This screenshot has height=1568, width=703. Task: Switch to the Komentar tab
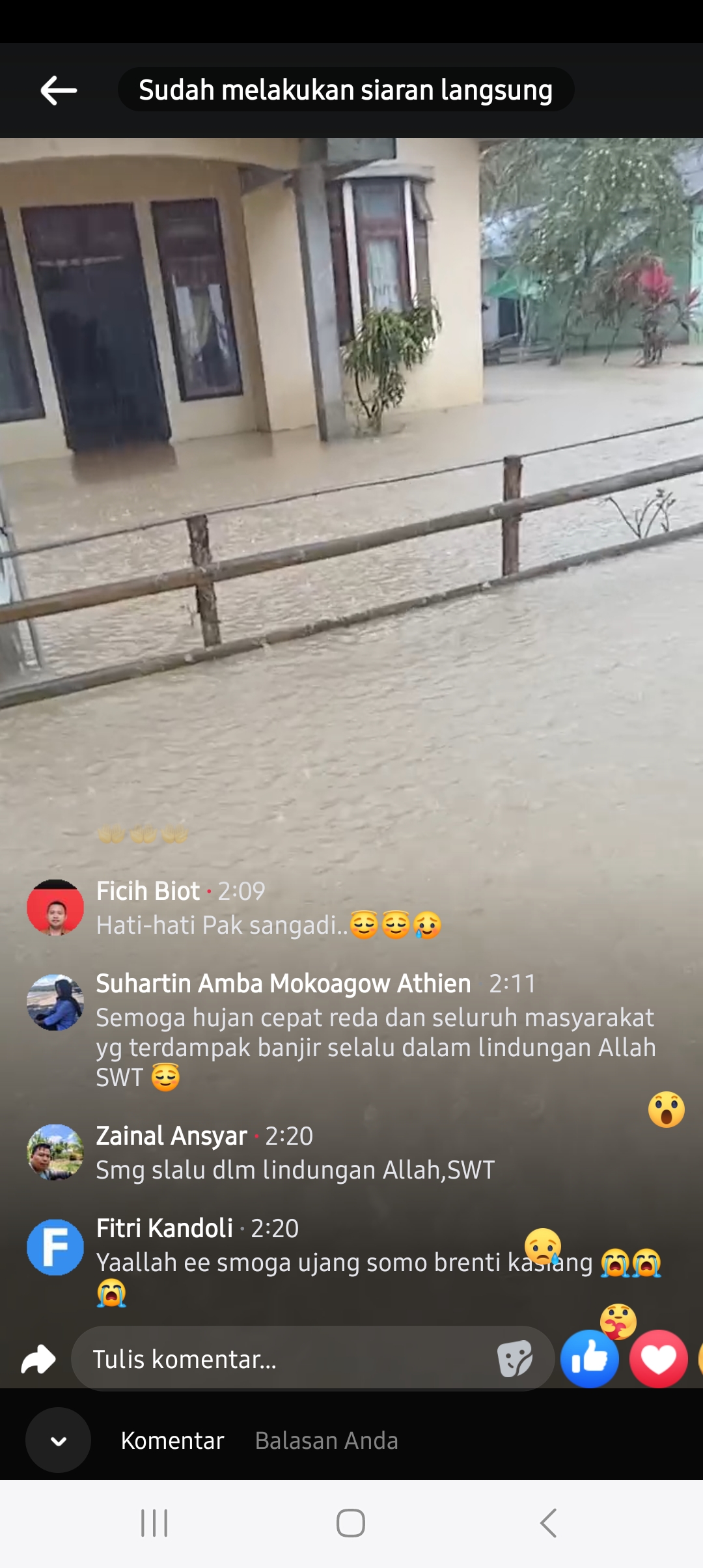(172, 1440)
